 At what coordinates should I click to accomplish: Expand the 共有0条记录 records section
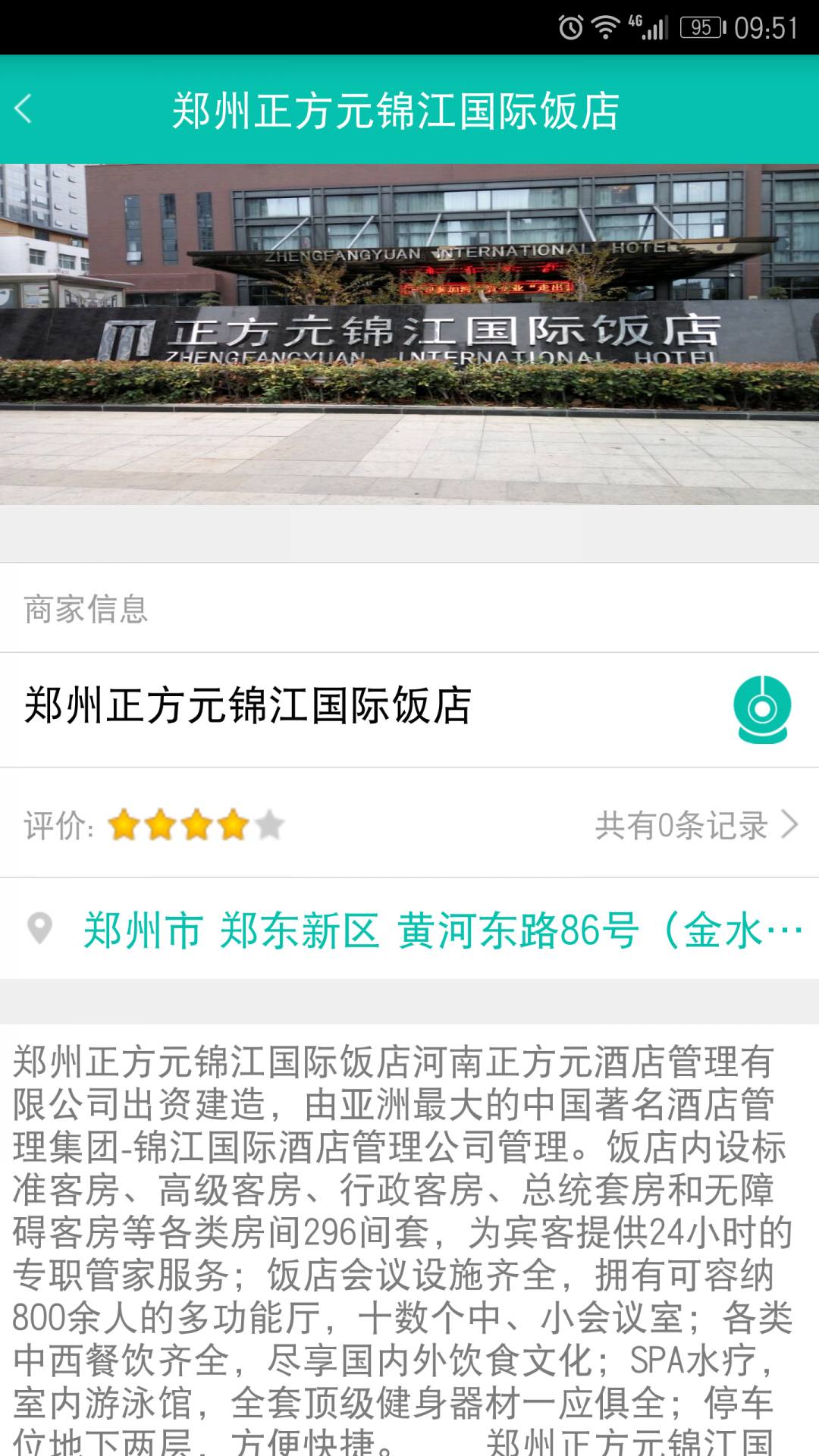(x=681, y=826)
